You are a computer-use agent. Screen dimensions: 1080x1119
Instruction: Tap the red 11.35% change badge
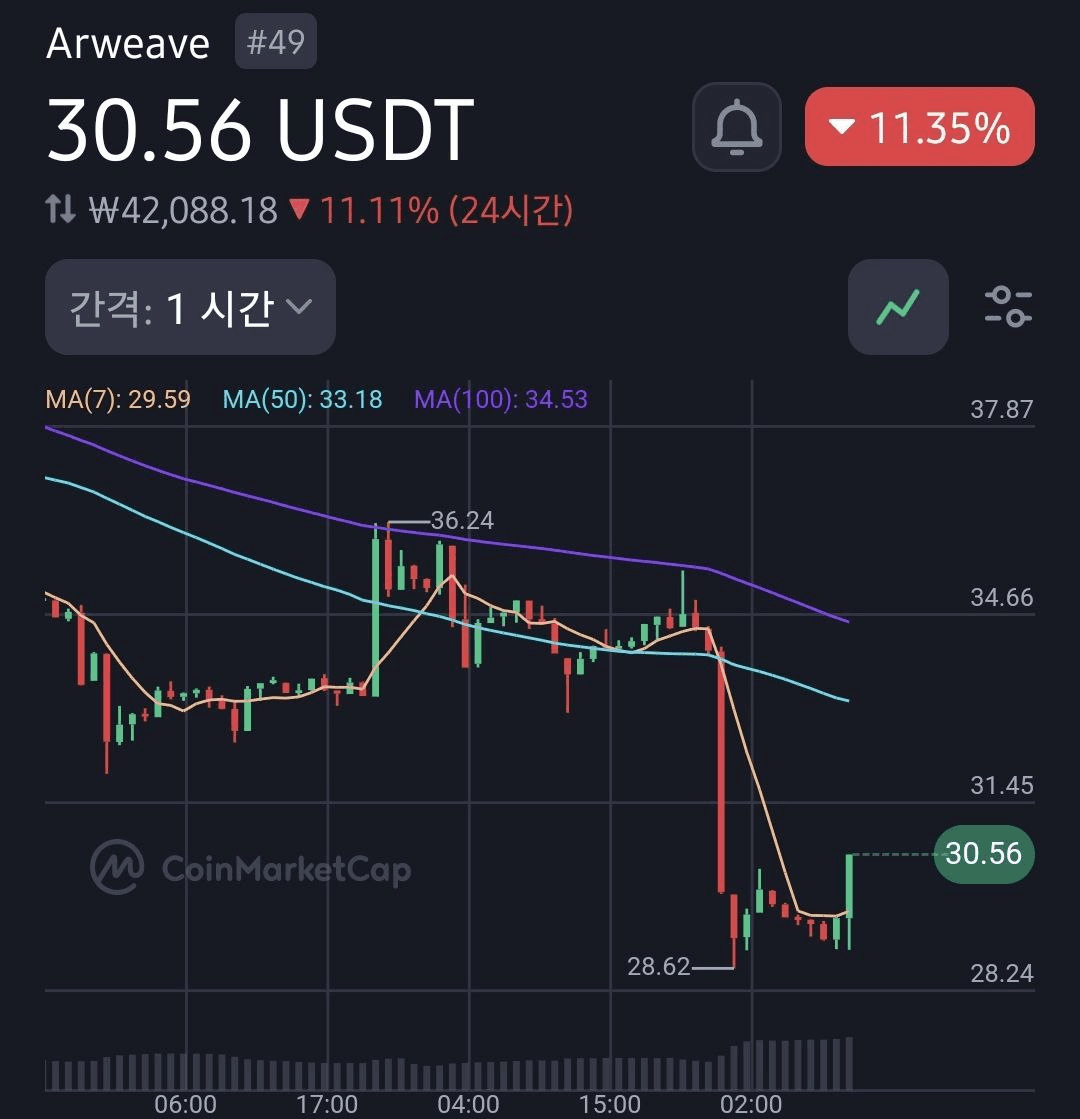click(919, 127)
